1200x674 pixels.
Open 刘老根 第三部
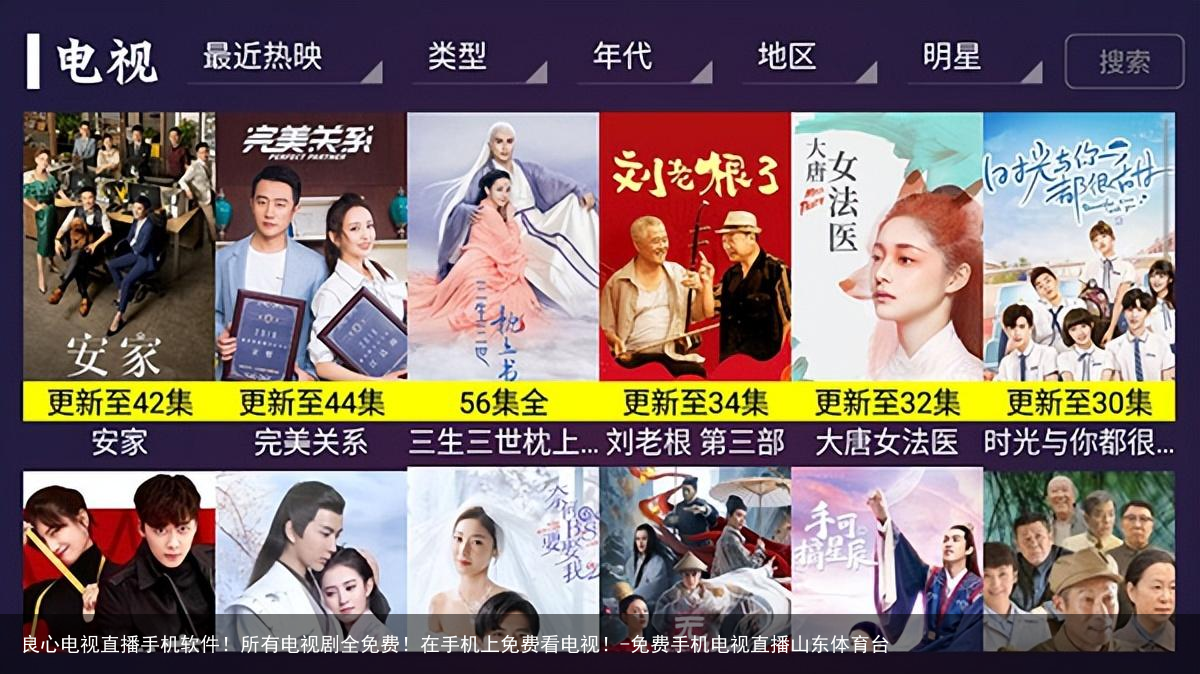695,265
